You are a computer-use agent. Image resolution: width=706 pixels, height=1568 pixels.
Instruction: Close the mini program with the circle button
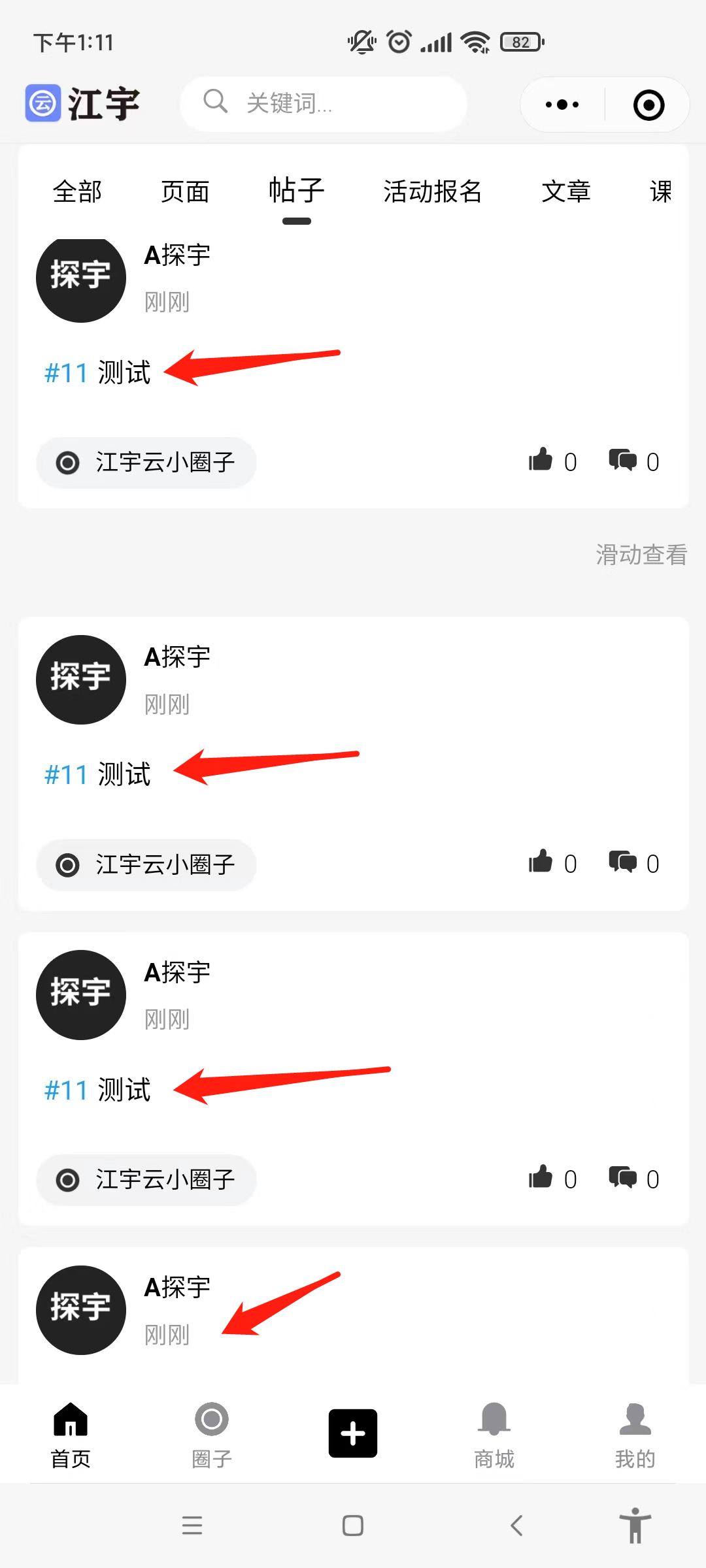[648, 105]
